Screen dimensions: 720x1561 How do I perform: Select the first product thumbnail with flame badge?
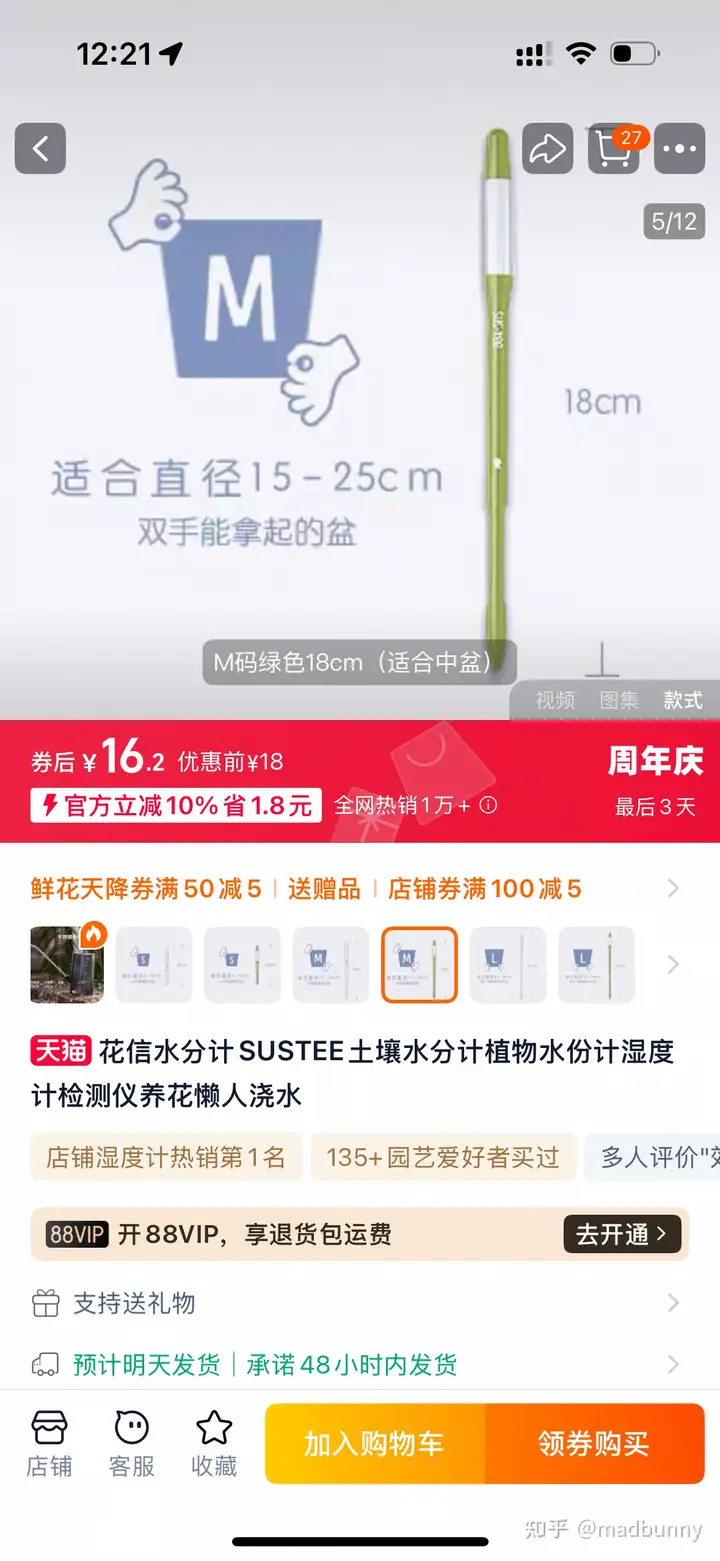(67, 964)
